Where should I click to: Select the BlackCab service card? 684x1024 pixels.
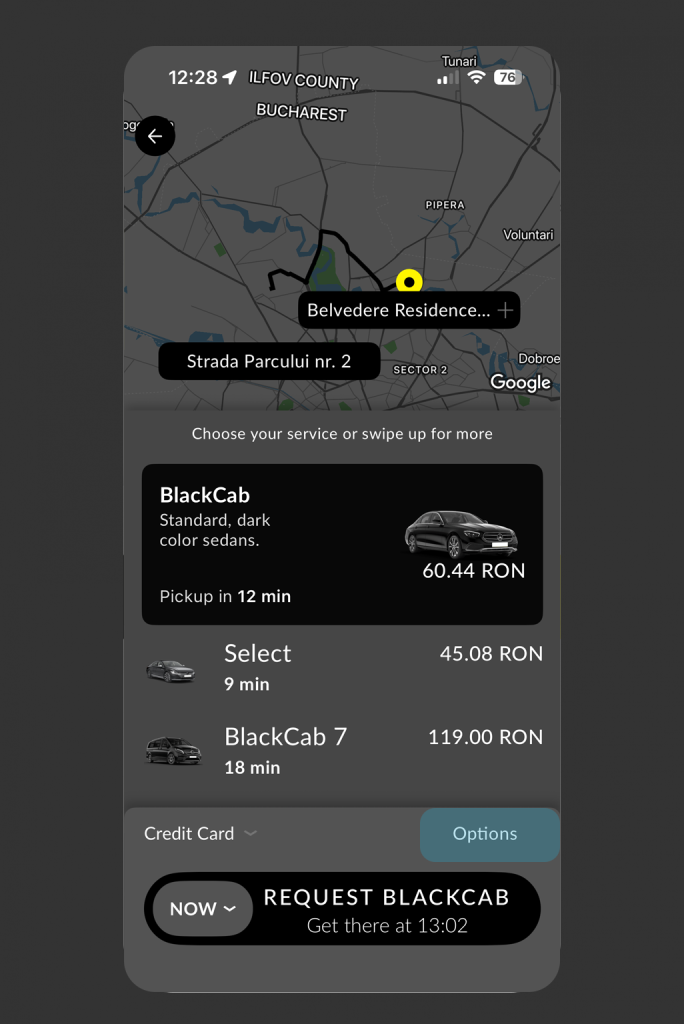[x=342, y=544]
